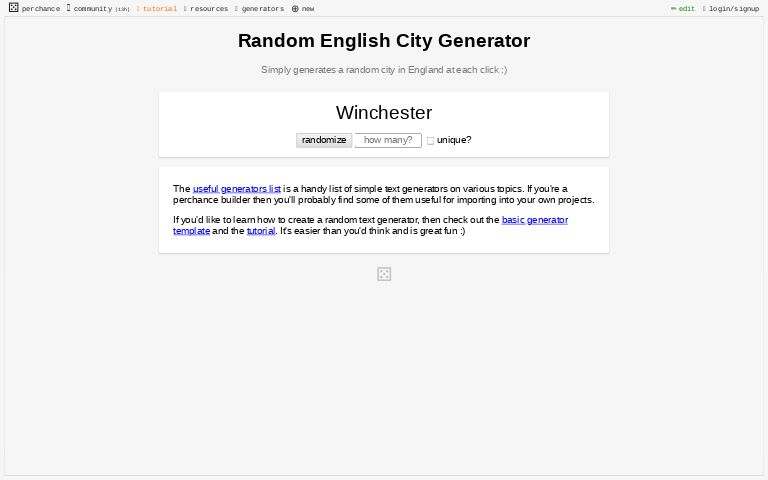This screenshot has height=480, width=768.
Task: Create a new generator
Action: coord(303,8)
